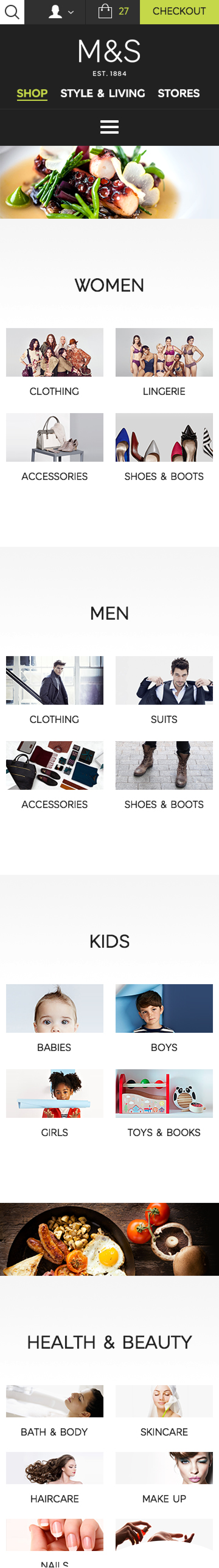Screen dimensions: 219x1568
Task: Open the hamburger menu
Action: 109,127
